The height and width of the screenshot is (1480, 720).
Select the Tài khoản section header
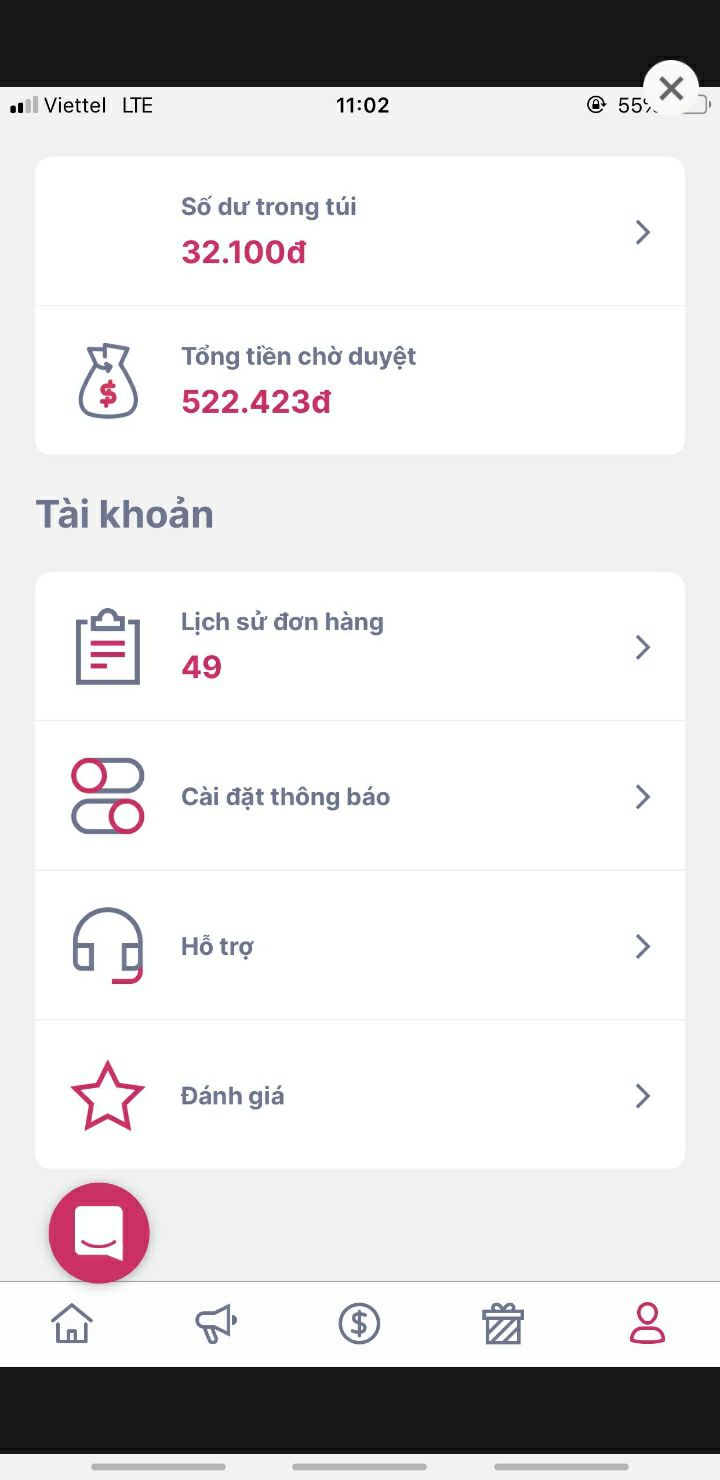tap(124, 513)
